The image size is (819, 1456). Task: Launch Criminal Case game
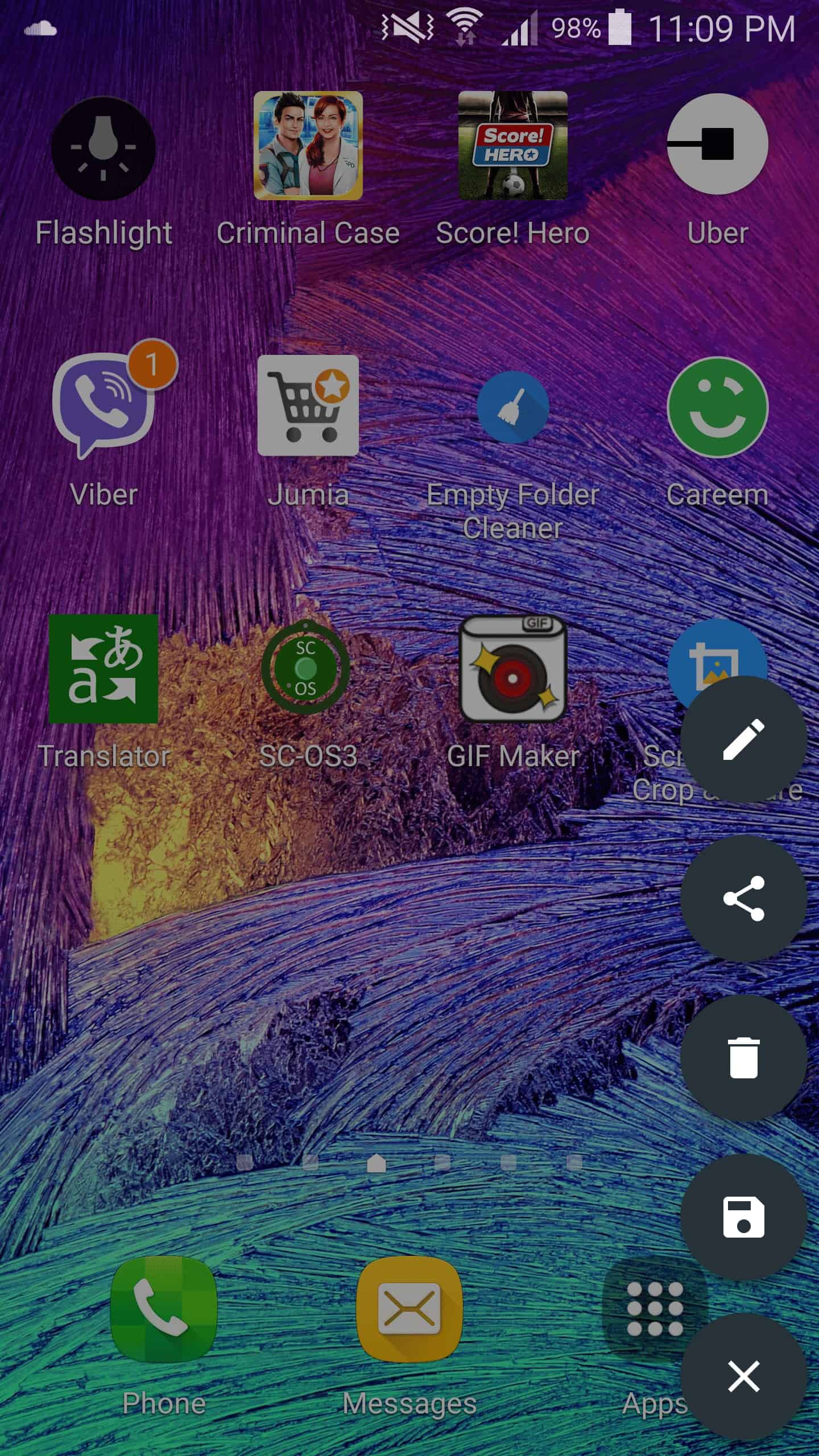click(308, 146)
